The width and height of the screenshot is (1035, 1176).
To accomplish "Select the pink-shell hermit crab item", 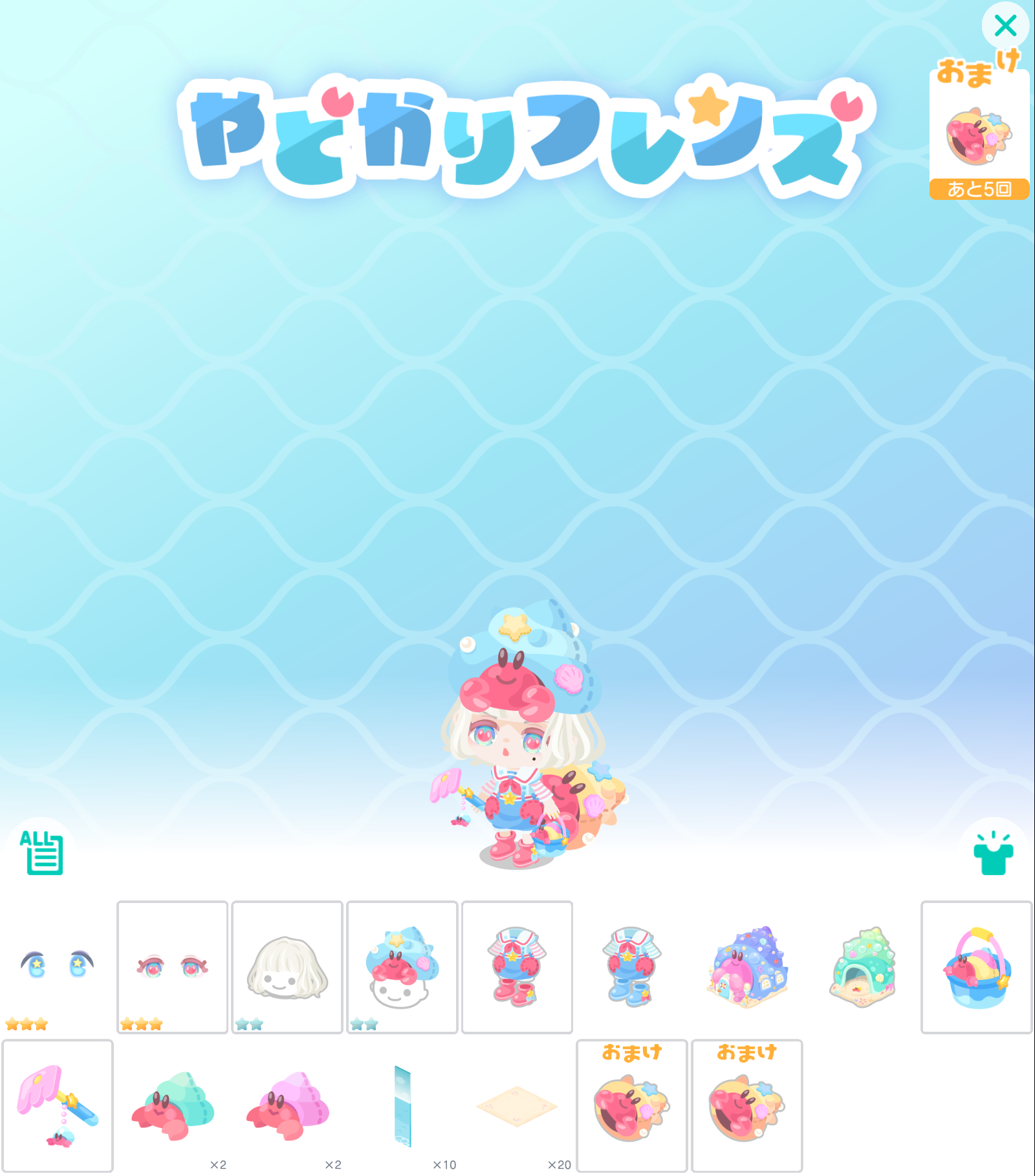I will click(x=287, y=1105).
